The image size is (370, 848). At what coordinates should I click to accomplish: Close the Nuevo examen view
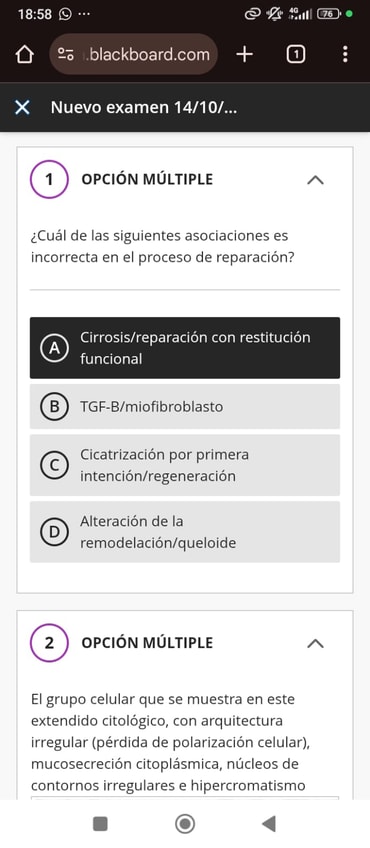(22, 108)
